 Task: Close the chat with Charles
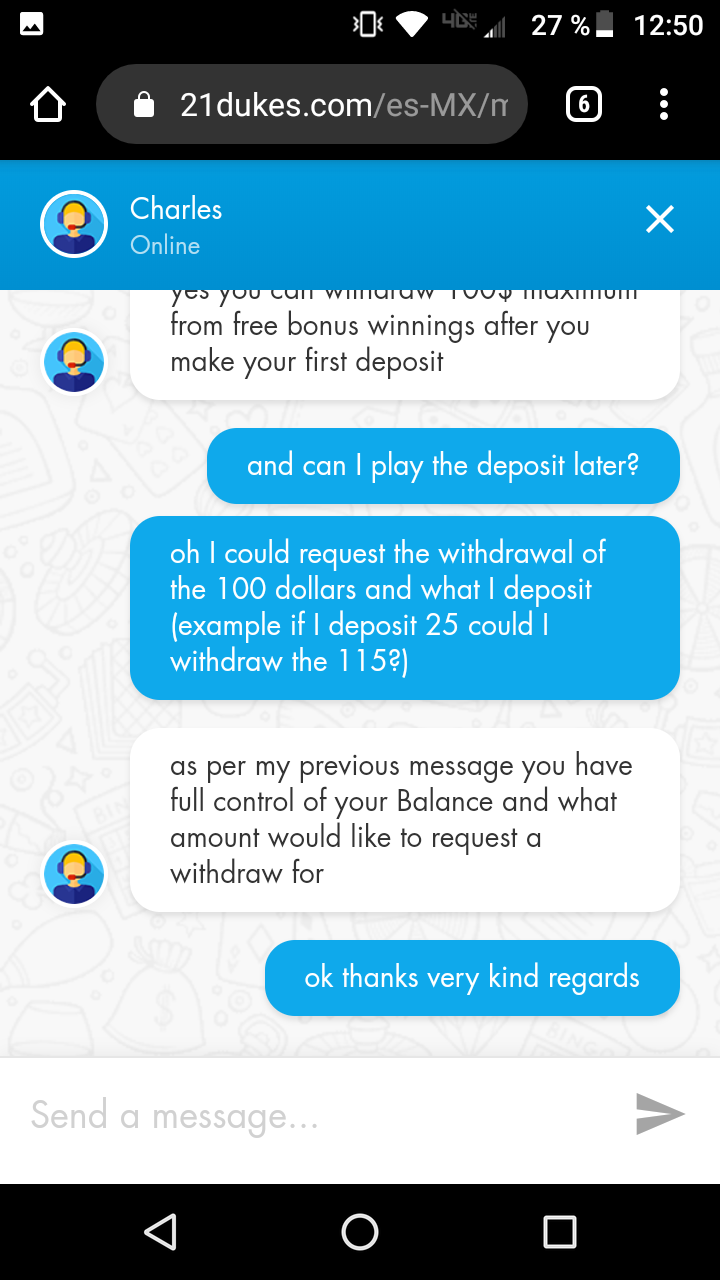coord(659,219)
